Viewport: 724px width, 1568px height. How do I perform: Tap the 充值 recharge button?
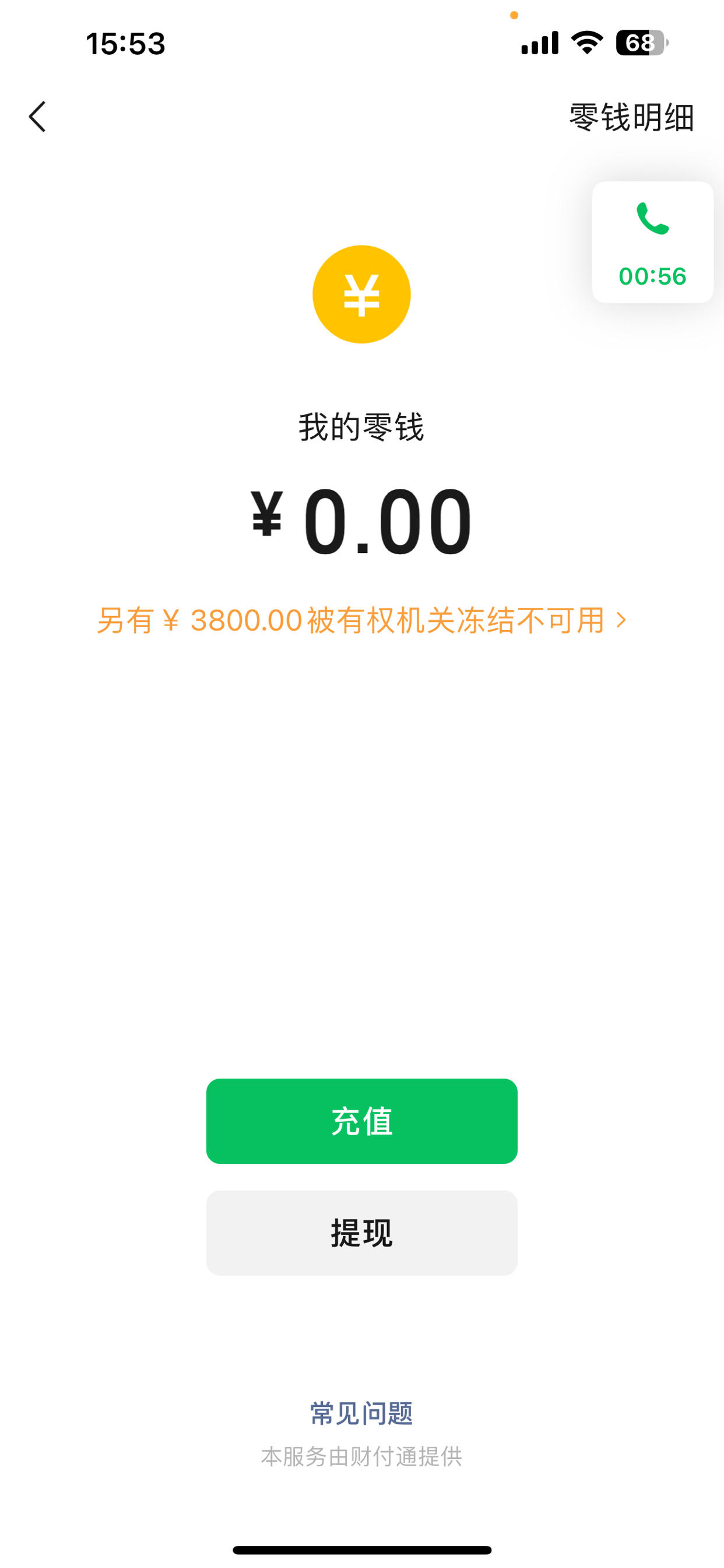[x=361, y=1121]
